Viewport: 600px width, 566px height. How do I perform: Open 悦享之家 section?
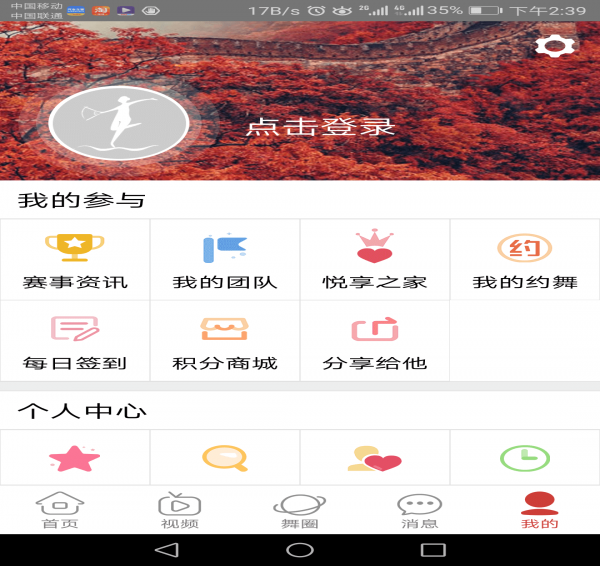375,260
